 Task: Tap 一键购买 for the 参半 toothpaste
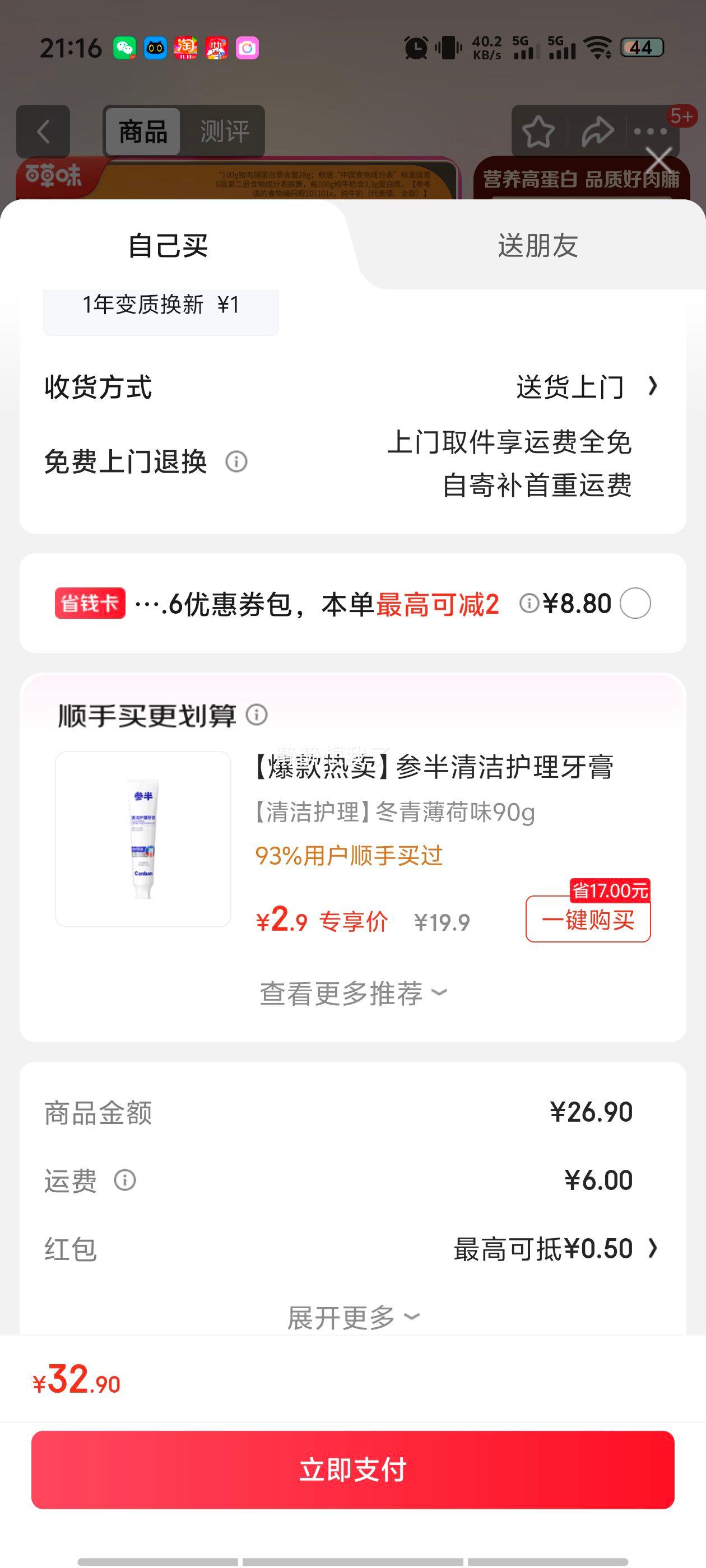coord(588,920)
